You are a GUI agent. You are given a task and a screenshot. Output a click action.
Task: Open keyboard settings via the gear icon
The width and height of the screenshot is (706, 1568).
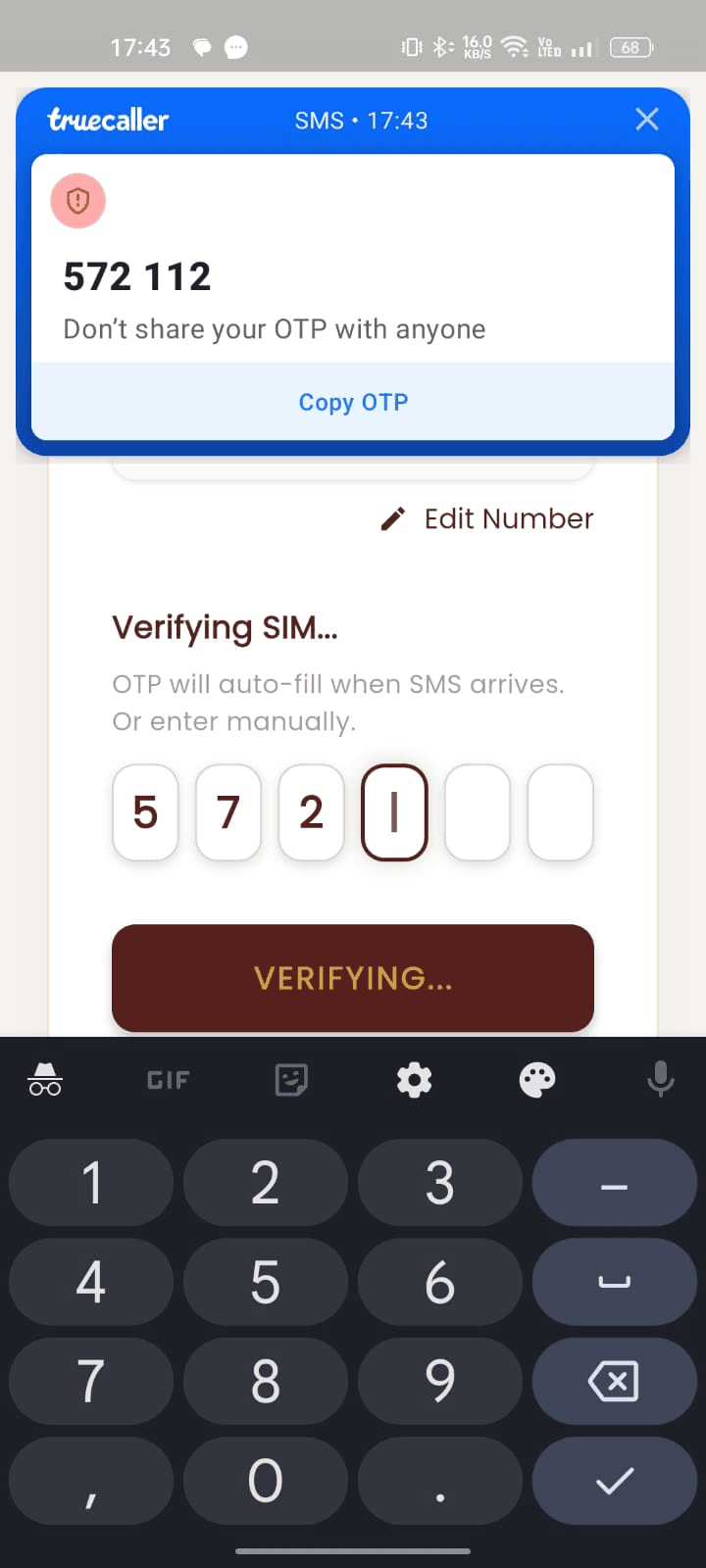click(x=414, y=1080)
